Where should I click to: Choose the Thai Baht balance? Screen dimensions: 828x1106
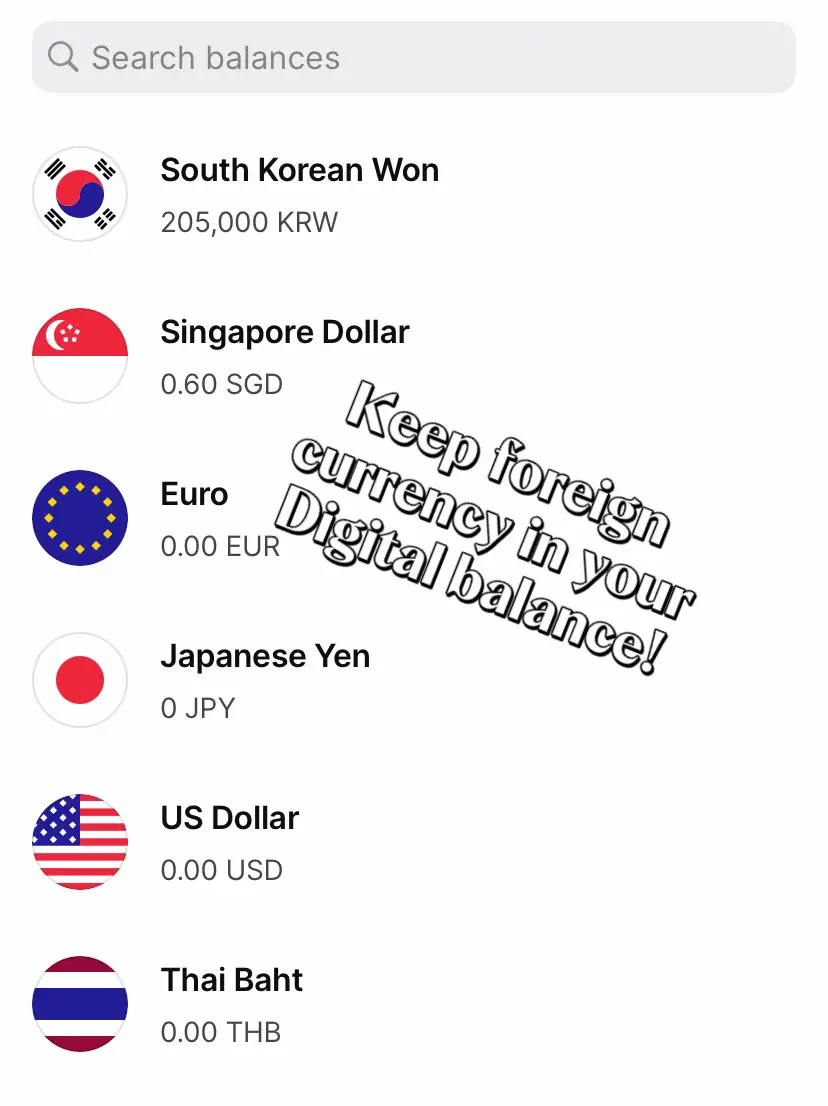tap(231, 1004)
